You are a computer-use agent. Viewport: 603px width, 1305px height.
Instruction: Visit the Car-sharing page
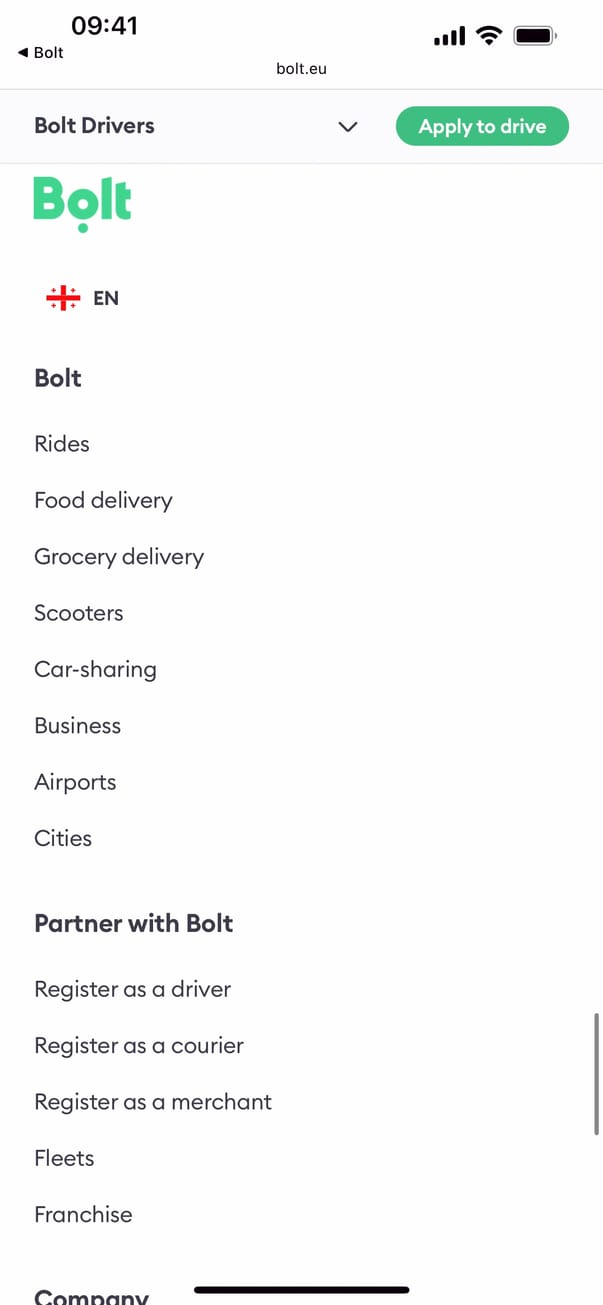click(x=95, y=669)
